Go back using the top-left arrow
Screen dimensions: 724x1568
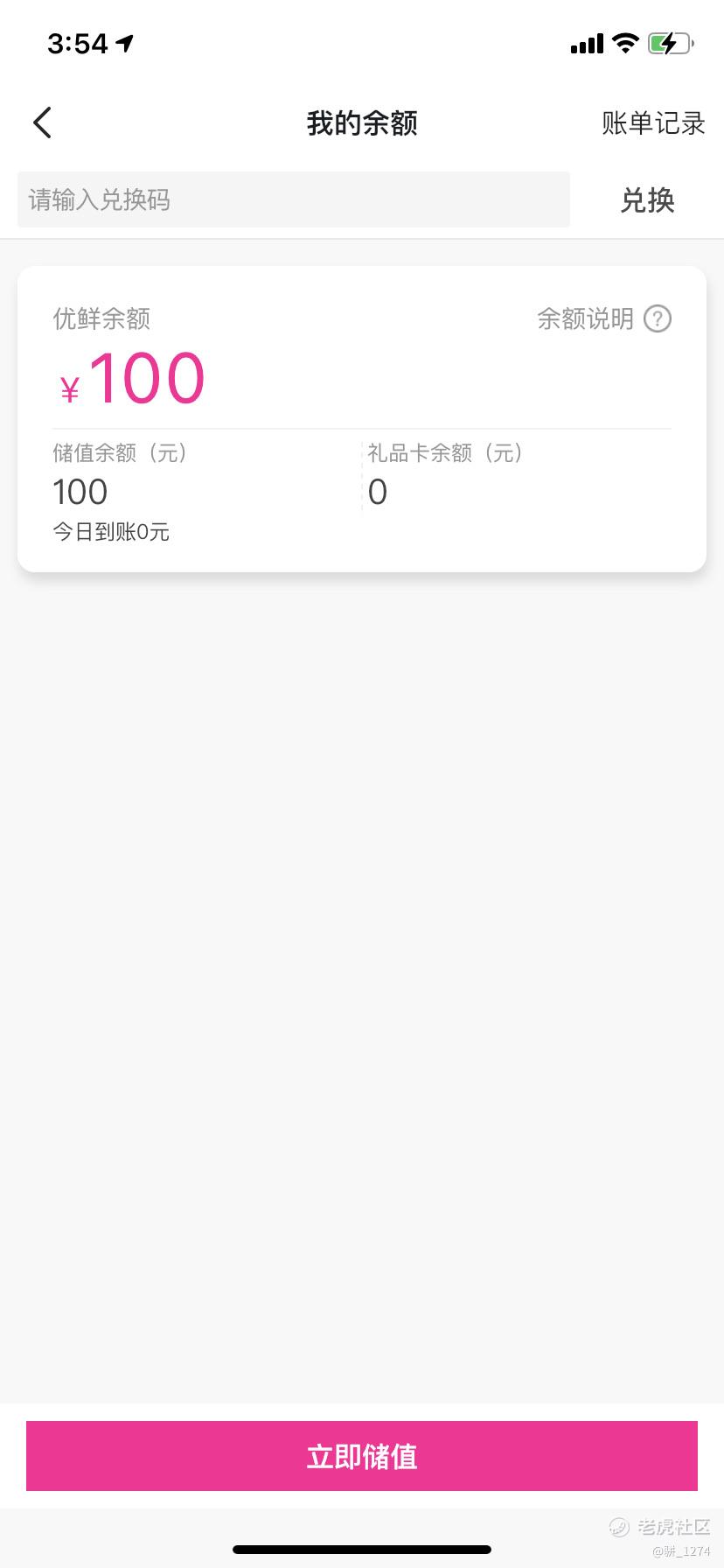(43, 122)
